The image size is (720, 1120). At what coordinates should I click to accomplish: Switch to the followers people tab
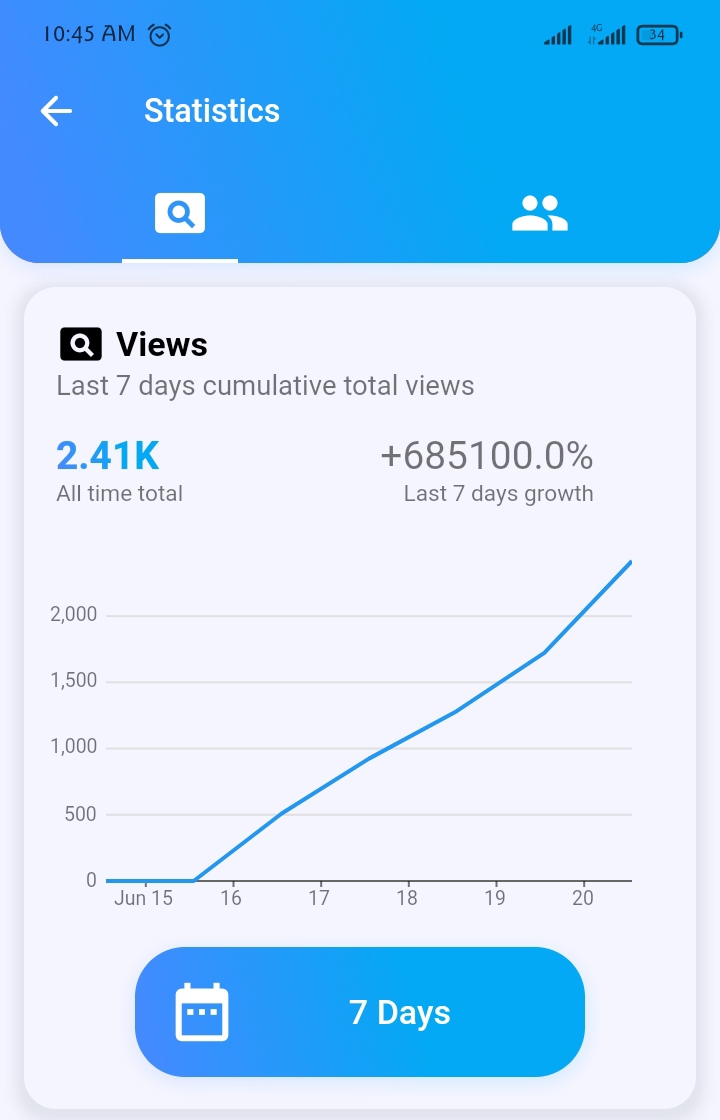pos(539,213)
